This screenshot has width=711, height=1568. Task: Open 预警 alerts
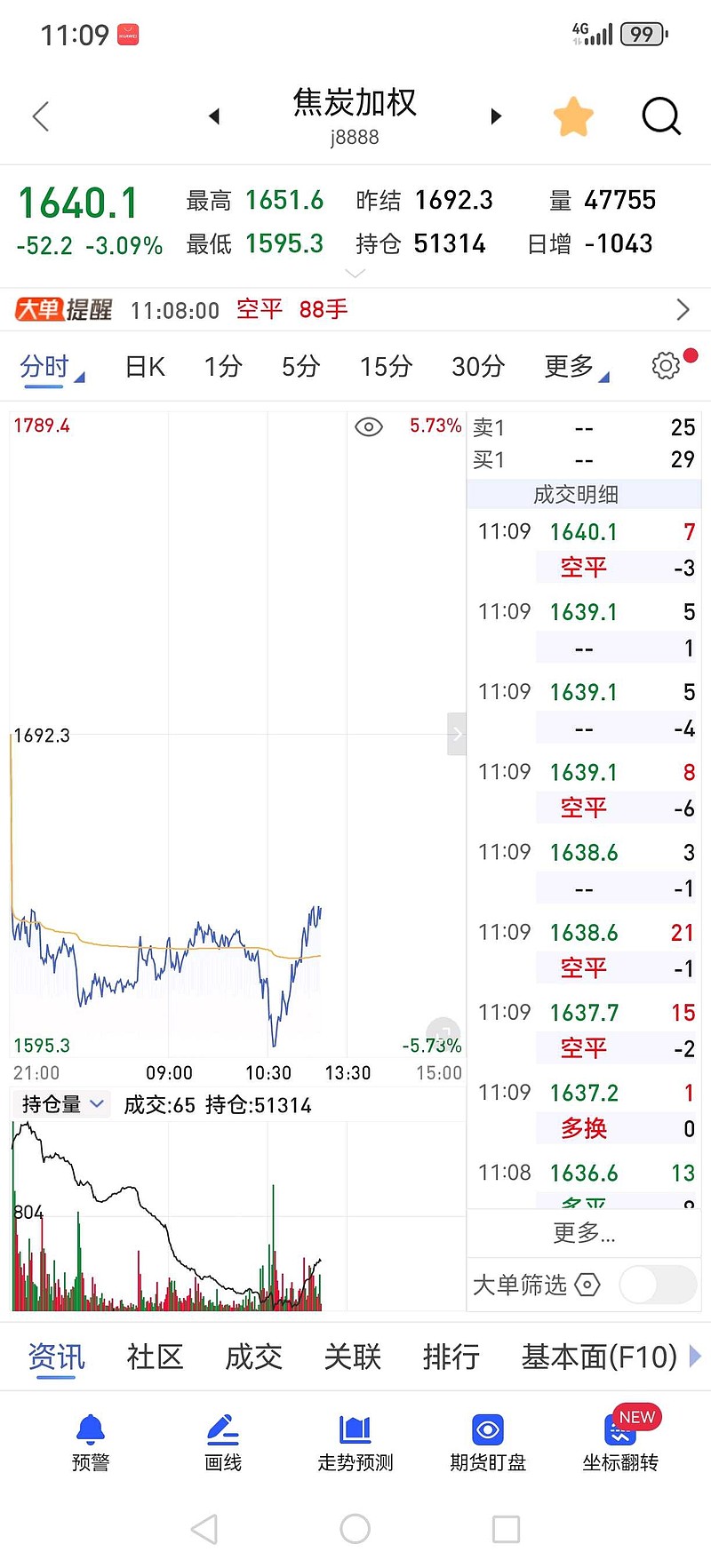click(x=91, y=1442)
